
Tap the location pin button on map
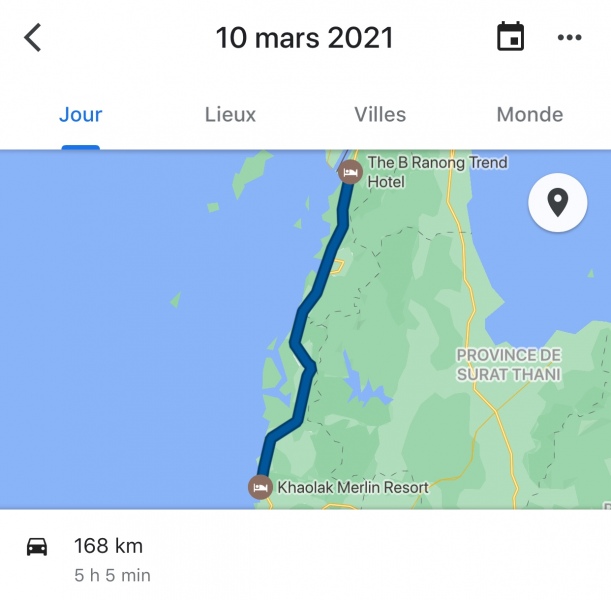(557, 203)
